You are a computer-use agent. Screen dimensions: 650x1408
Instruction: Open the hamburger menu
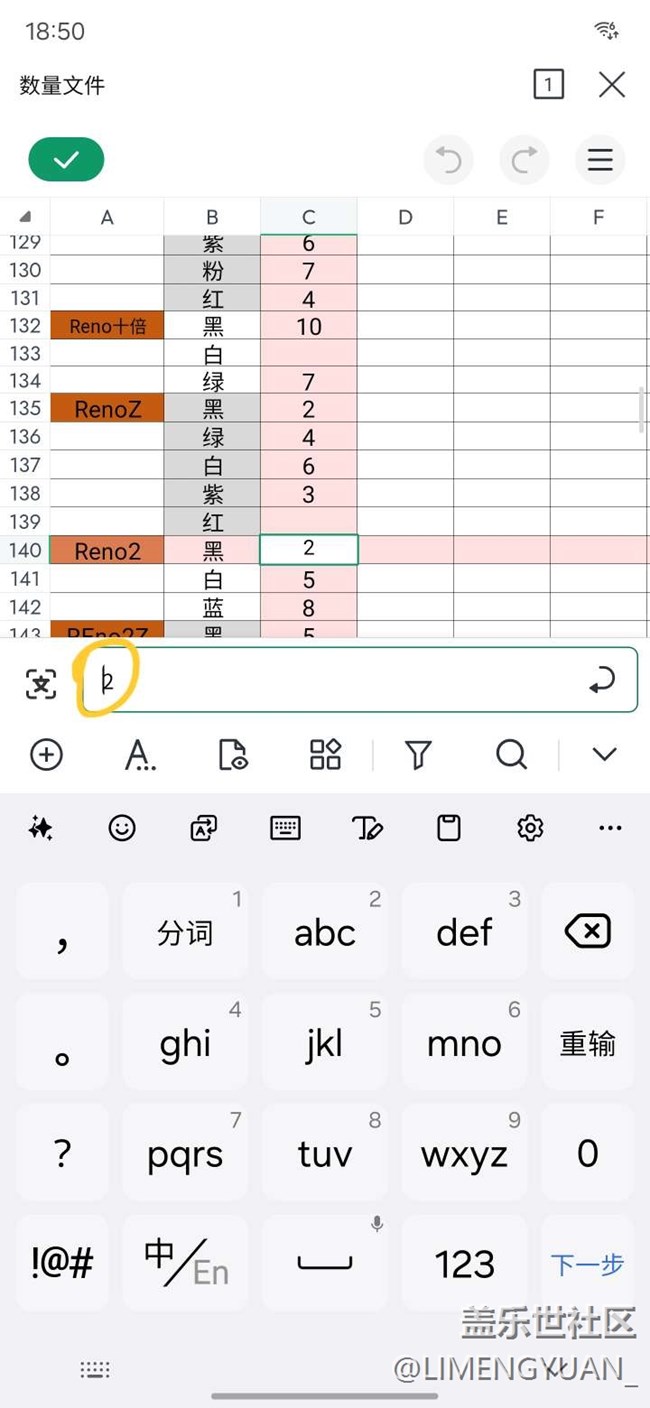coord(600,160)
